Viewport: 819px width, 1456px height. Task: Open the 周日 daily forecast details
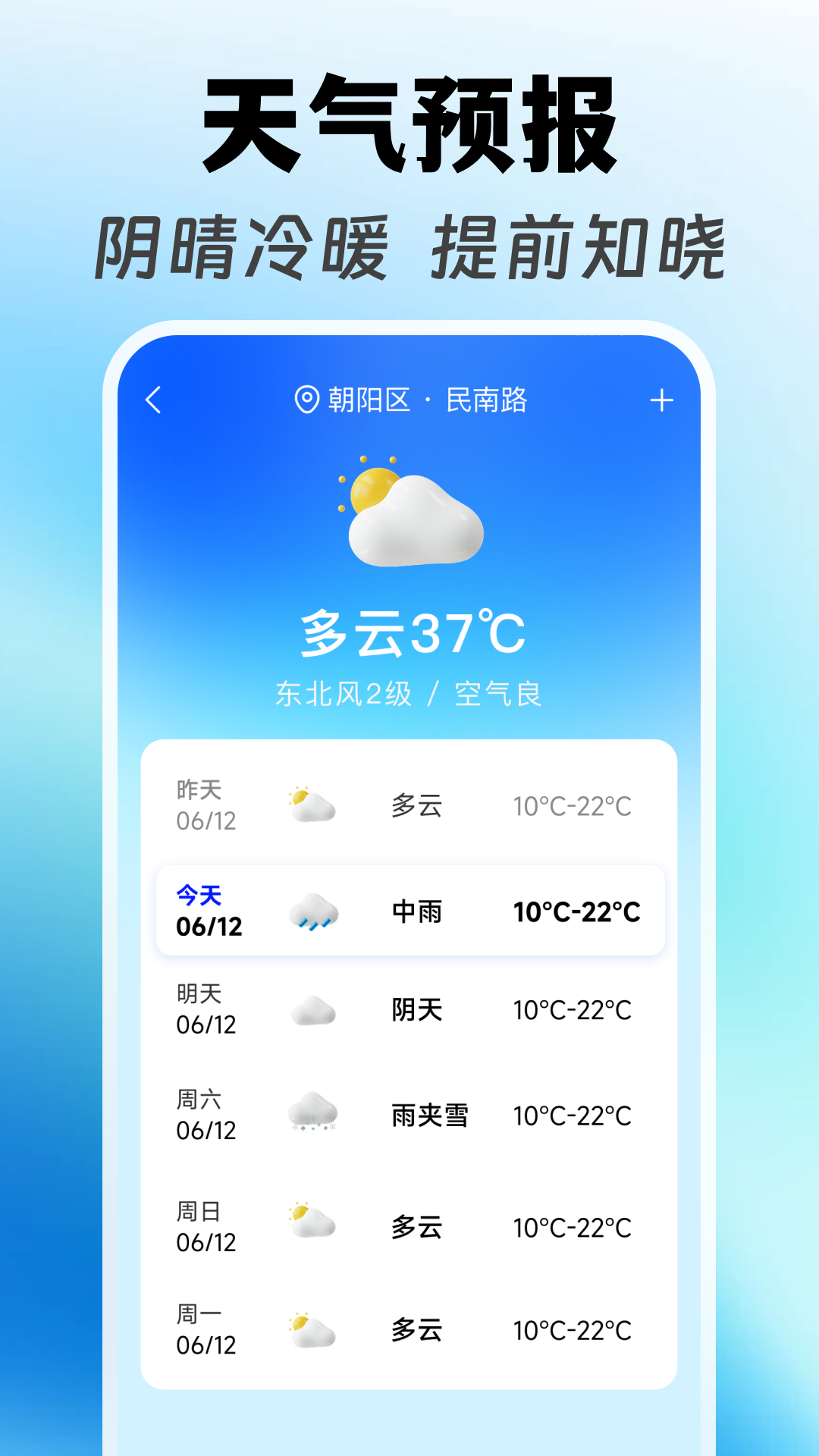tap(409, 1225)
